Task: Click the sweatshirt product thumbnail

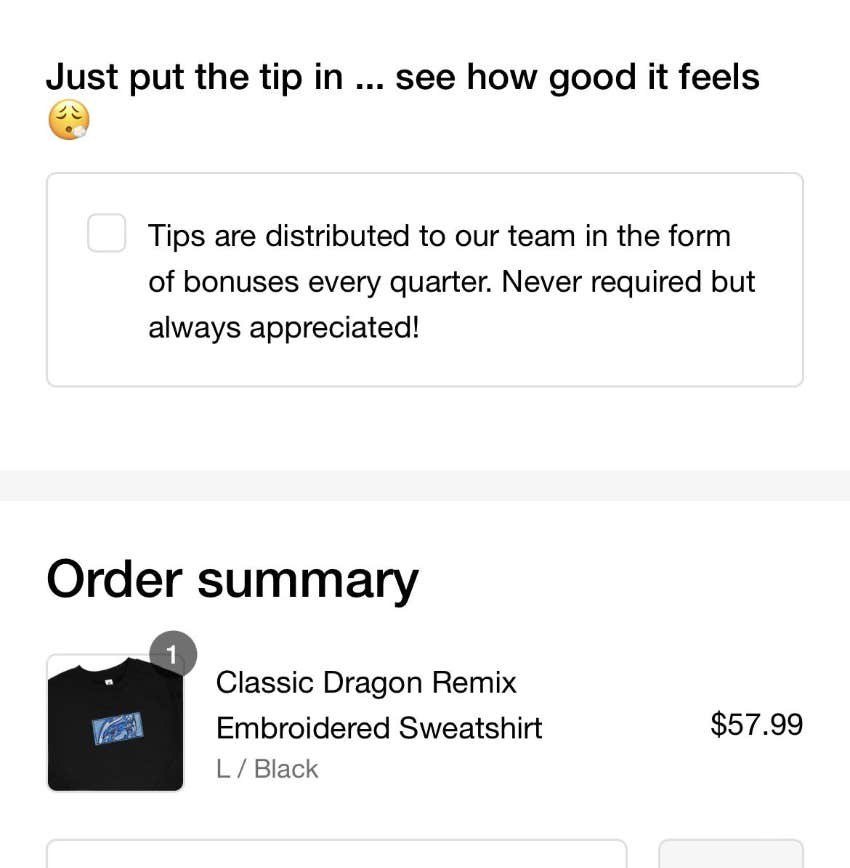Action: pyautogui.click(x=115, y=723)
